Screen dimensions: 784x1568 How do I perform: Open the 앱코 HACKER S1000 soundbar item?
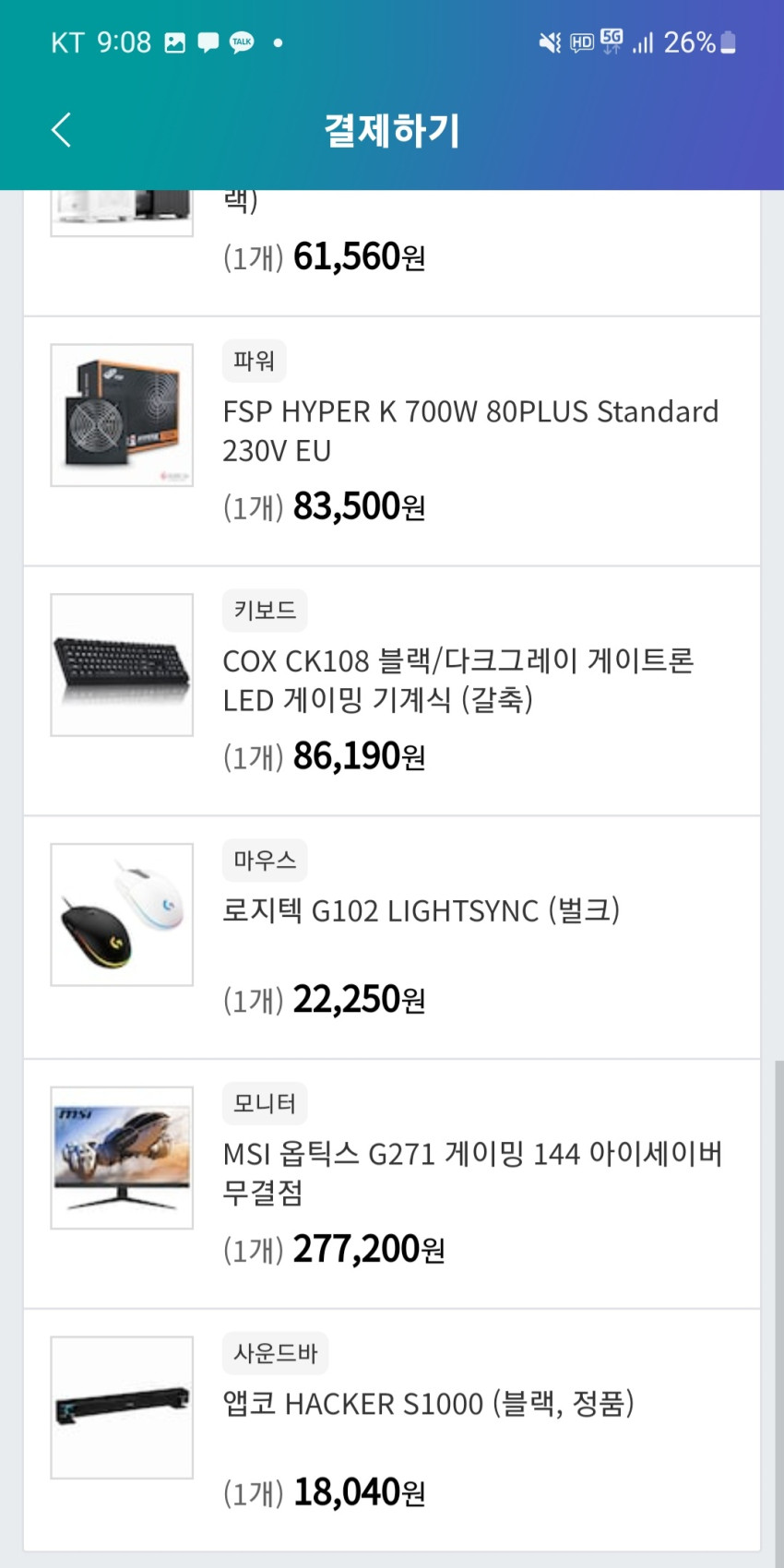(x=392, y=1430)
